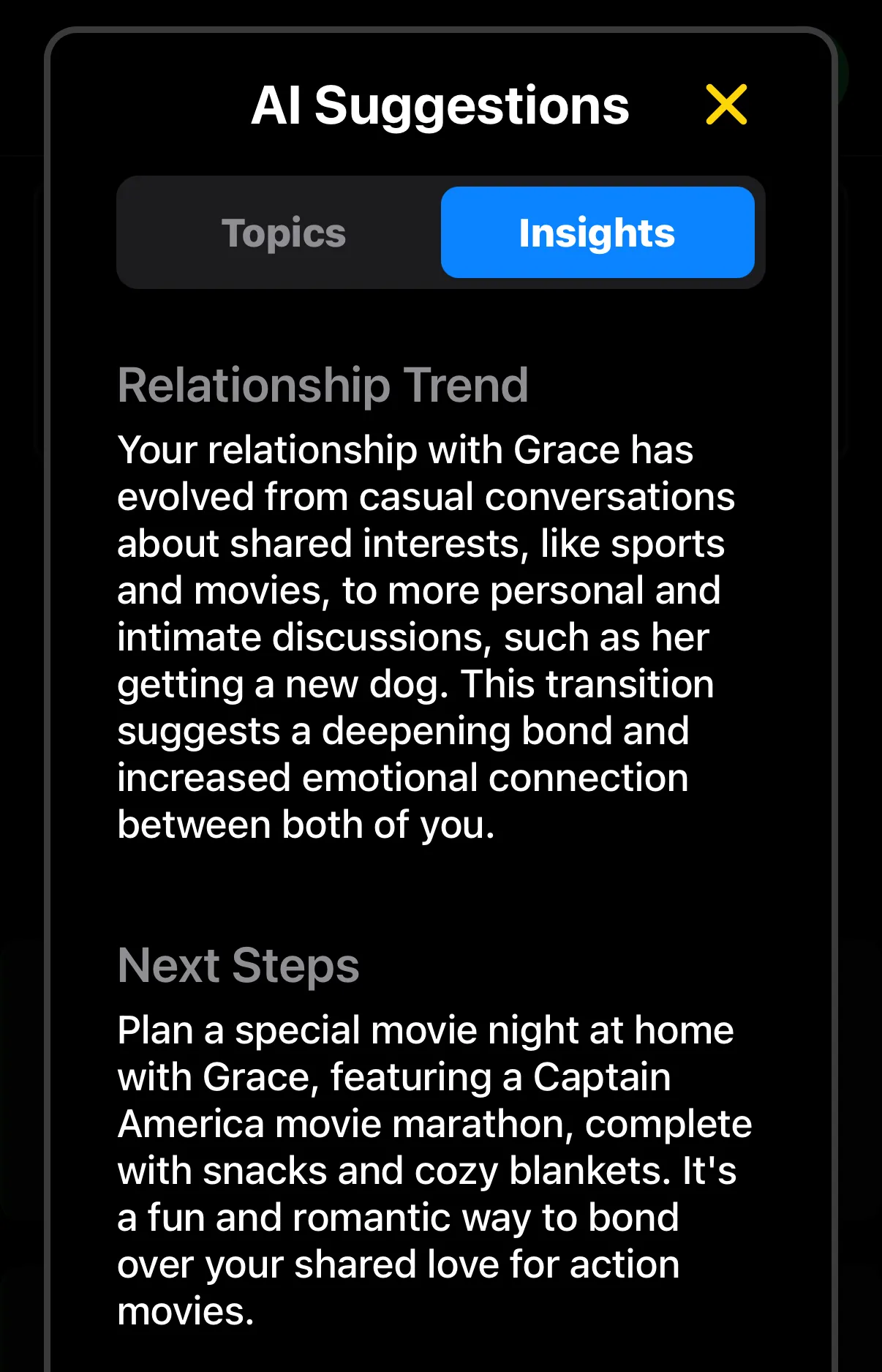Open Topics in the segmented control

(284, 232)
